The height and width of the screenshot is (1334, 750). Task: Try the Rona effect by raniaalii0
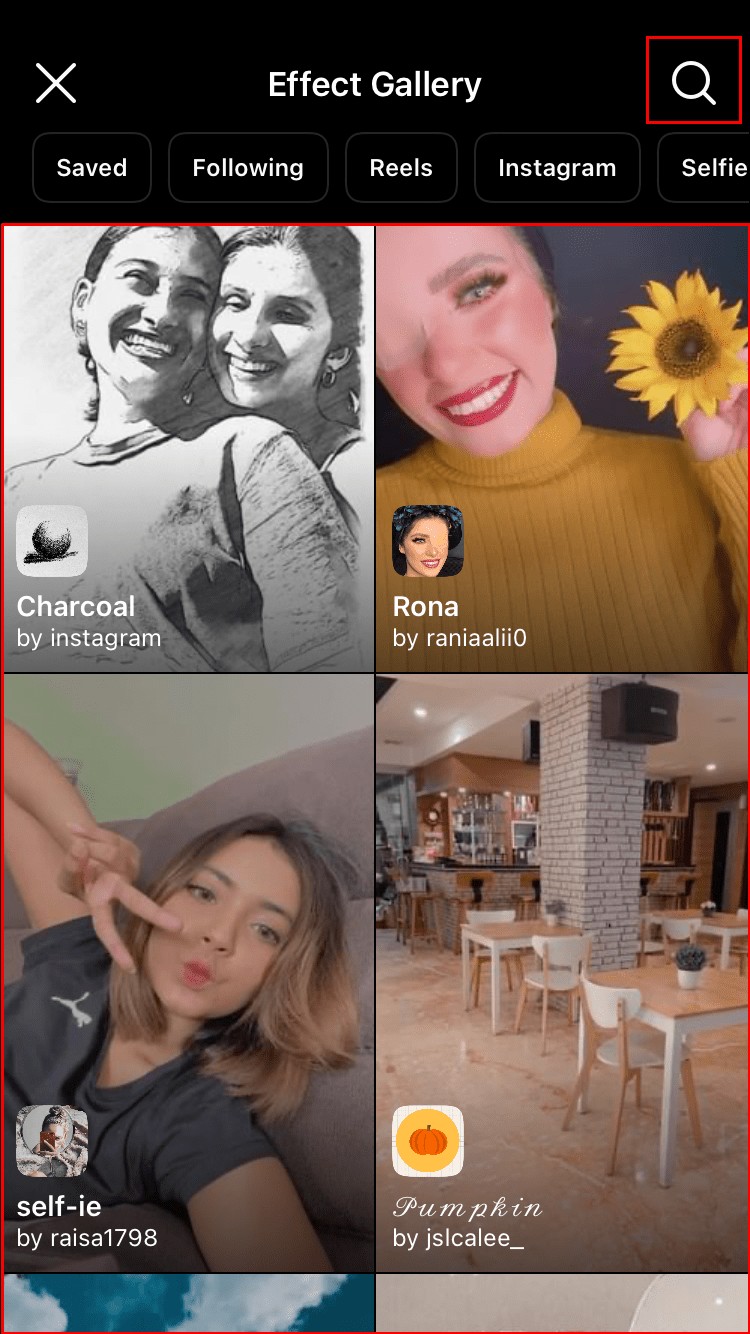pos(562,448)
